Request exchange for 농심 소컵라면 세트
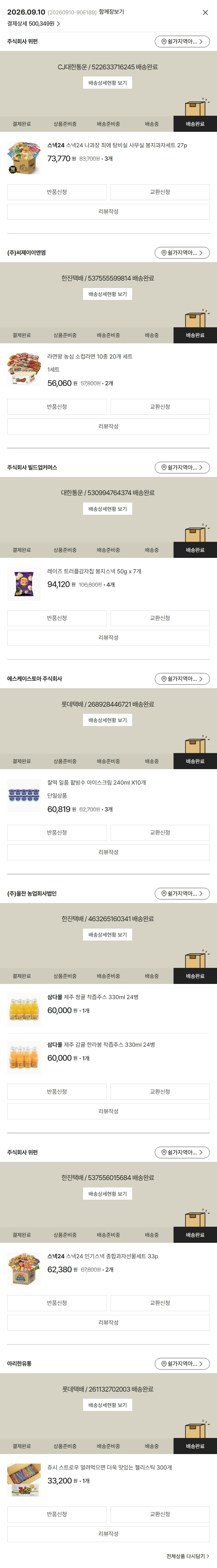Viewport: 217px width, 1568px height. point(160,407)
